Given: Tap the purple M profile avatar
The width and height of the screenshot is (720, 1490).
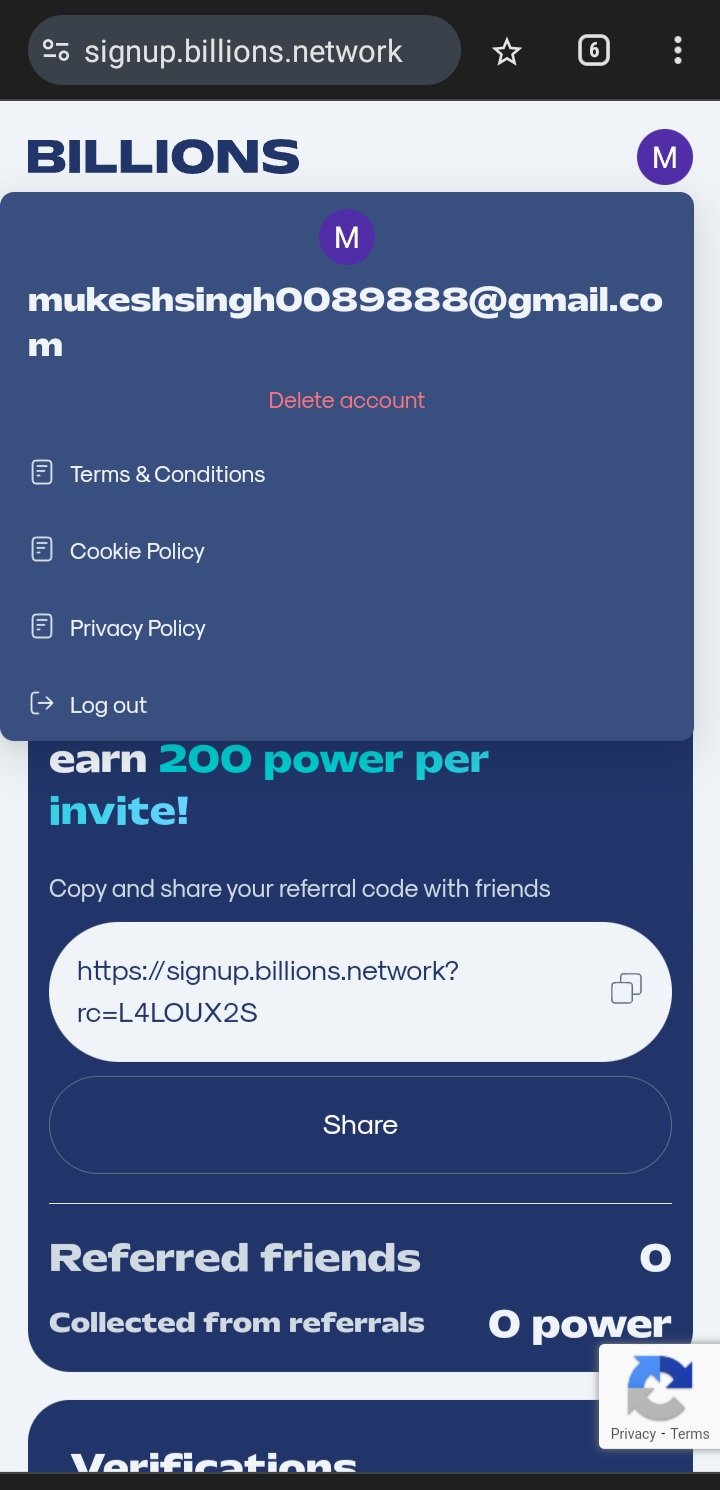Looking at the screenshot, I should pos(664,157).
